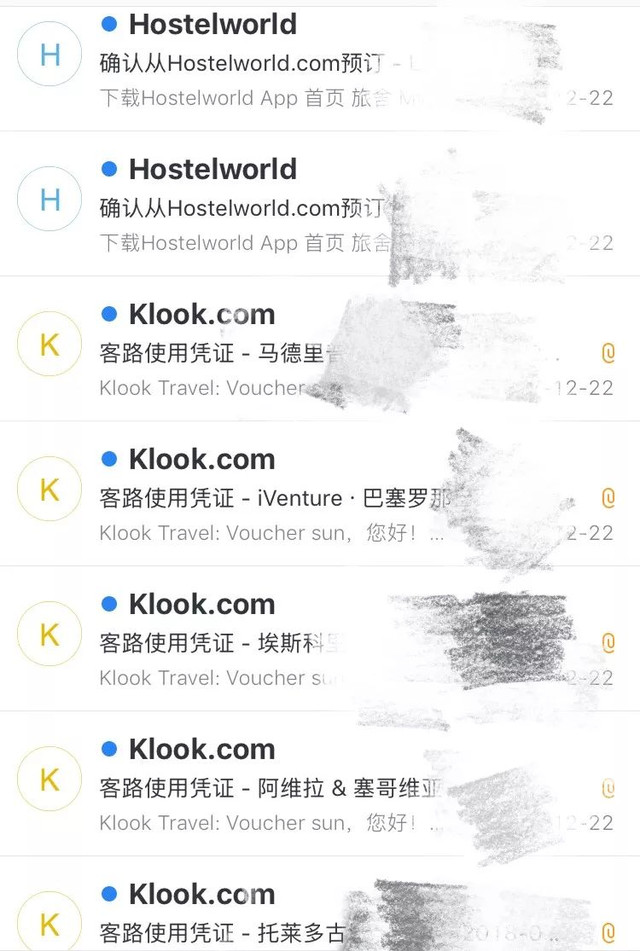Open Klook email about 阿维拉 & 塞哥维亚
Screen dimensions: 640x951
(270, 787)
